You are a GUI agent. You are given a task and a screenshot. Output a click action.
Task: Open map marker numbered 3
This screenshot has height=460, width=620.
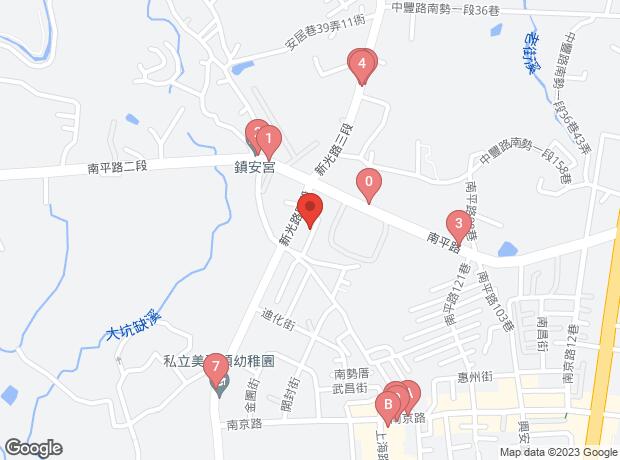(458, 224)
